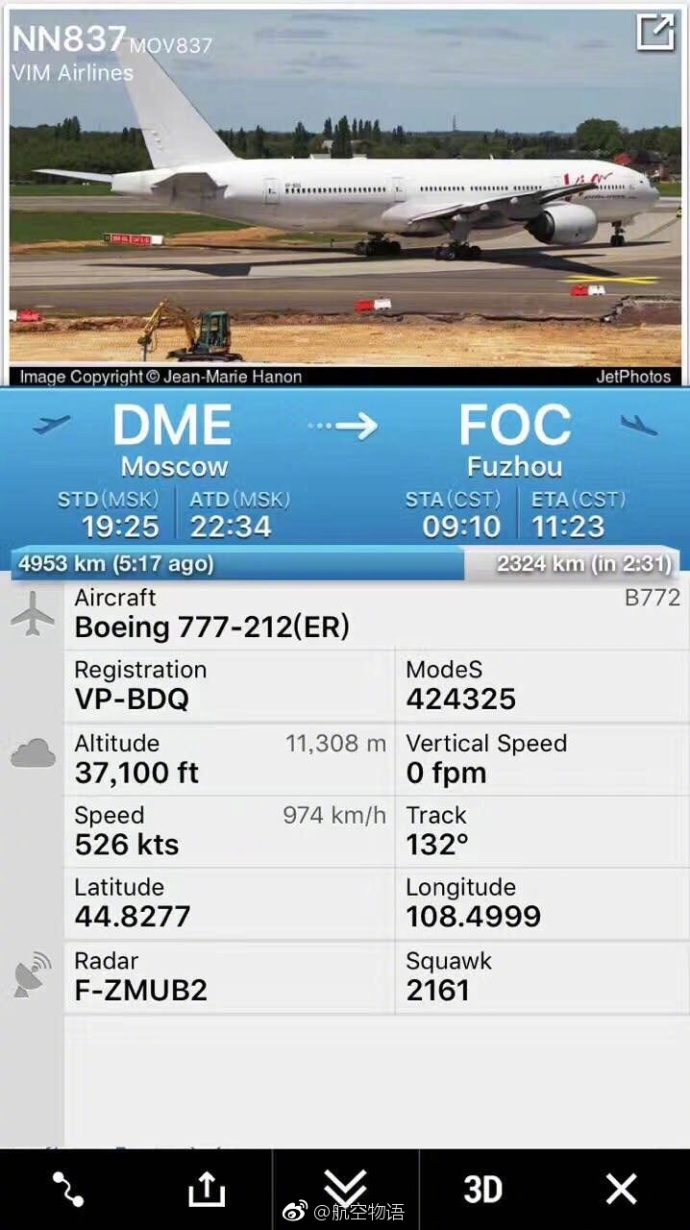The height and width of the screenshot is (1230, 690).
Task: Open the 3D view
Action: click(x=483, y=1189)
